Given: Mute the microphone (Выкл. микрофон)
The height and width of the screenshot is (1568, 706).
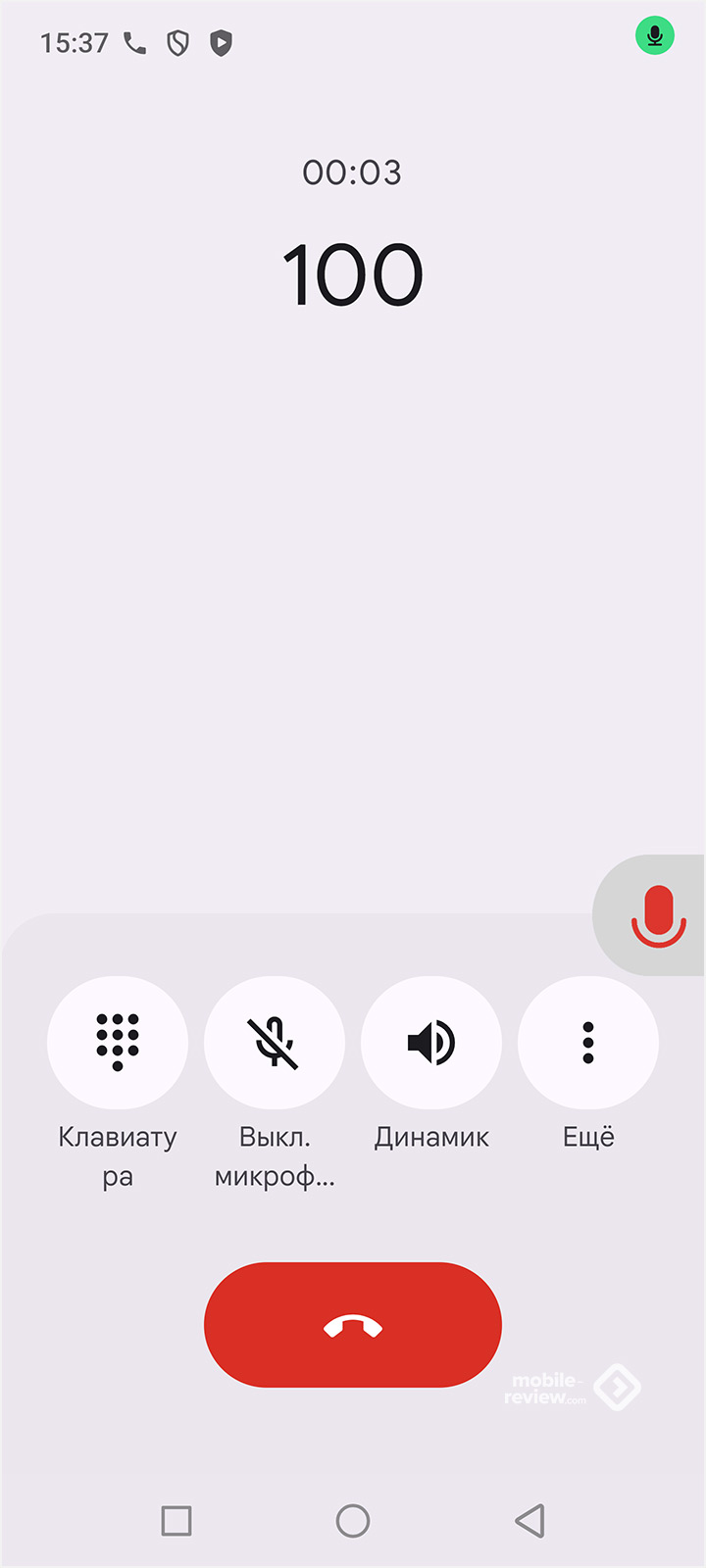Looking at the screenshot, I should [275, 1042].
